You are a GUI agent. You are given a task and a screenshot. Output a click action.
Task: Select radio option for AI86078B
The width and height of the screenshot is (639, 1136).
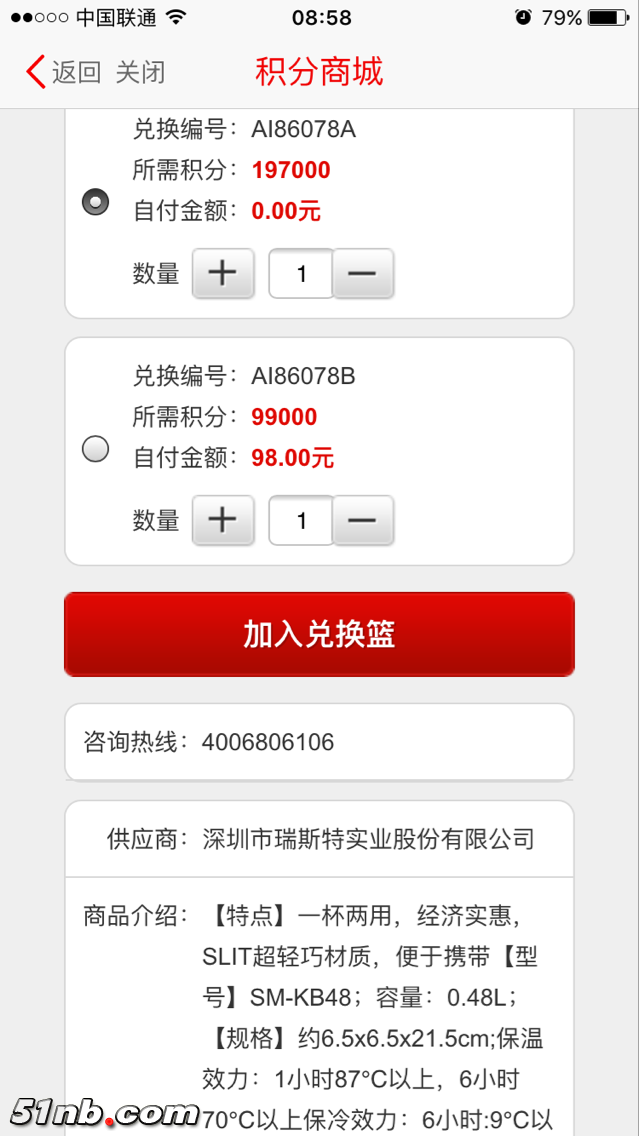tap(95, 450)
